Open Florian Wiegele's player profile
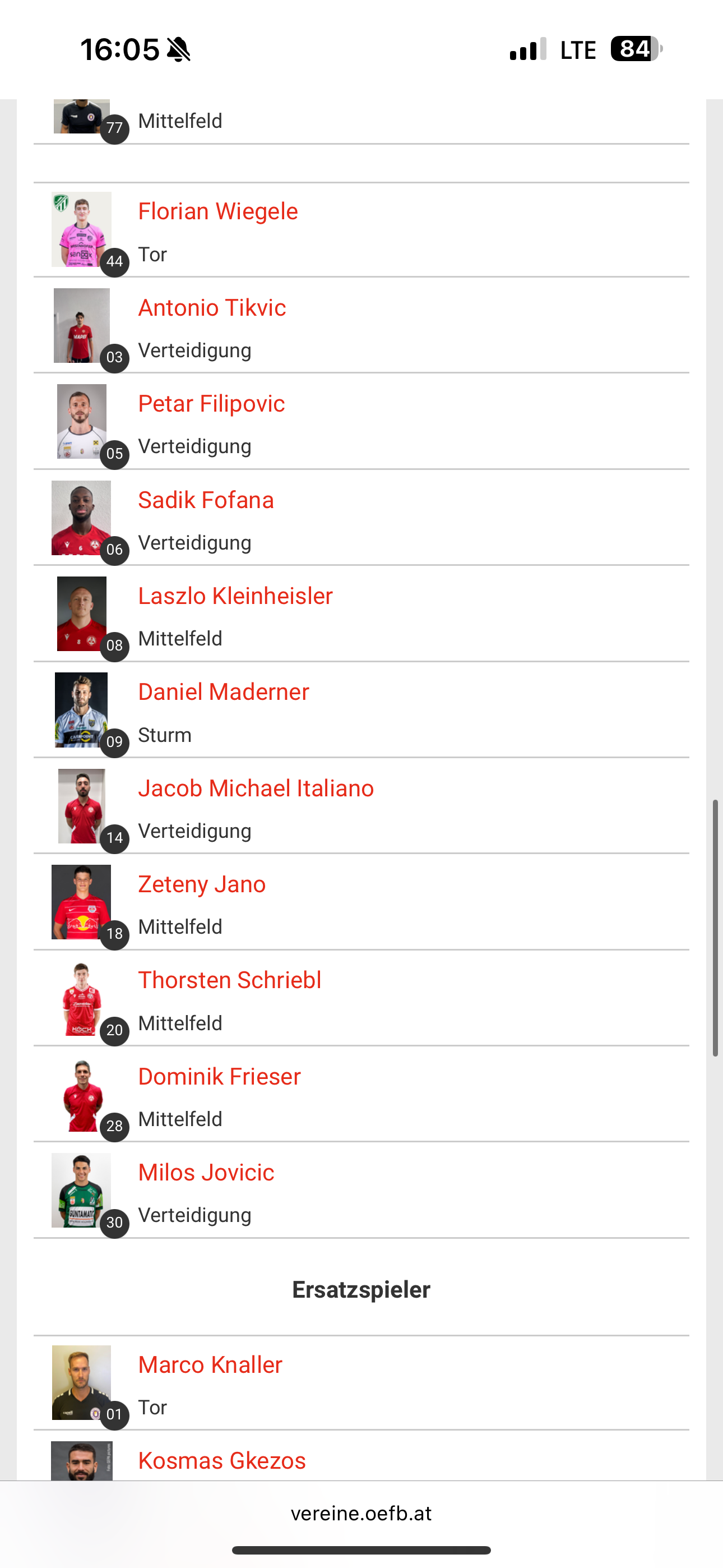 click(218, 212)
